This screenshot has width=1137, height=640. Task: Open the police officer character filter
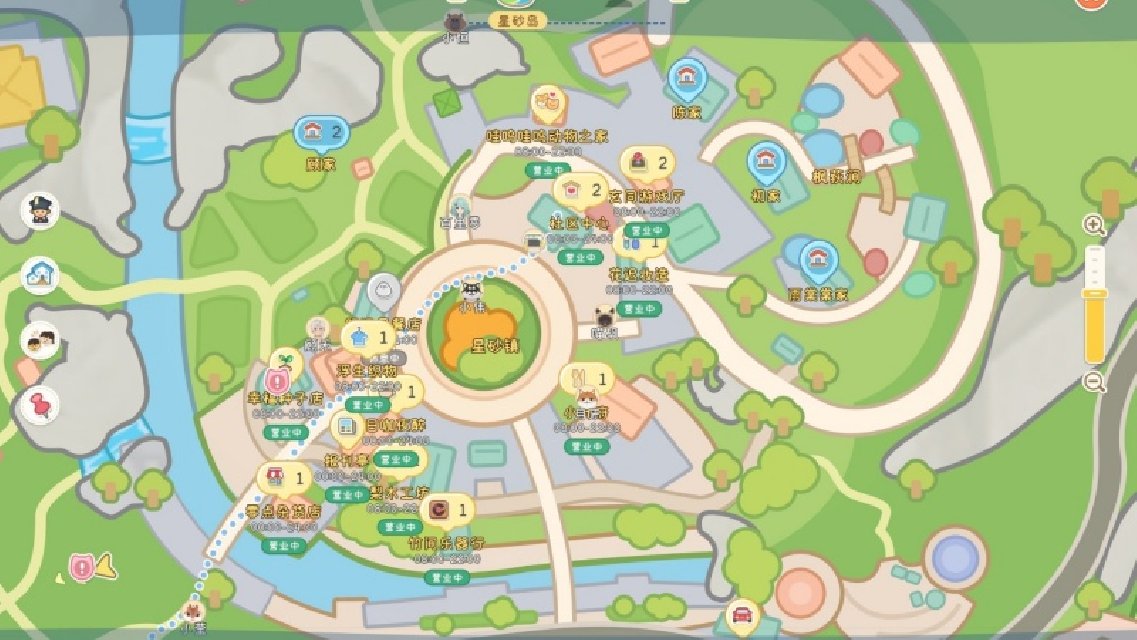[41, 211]
